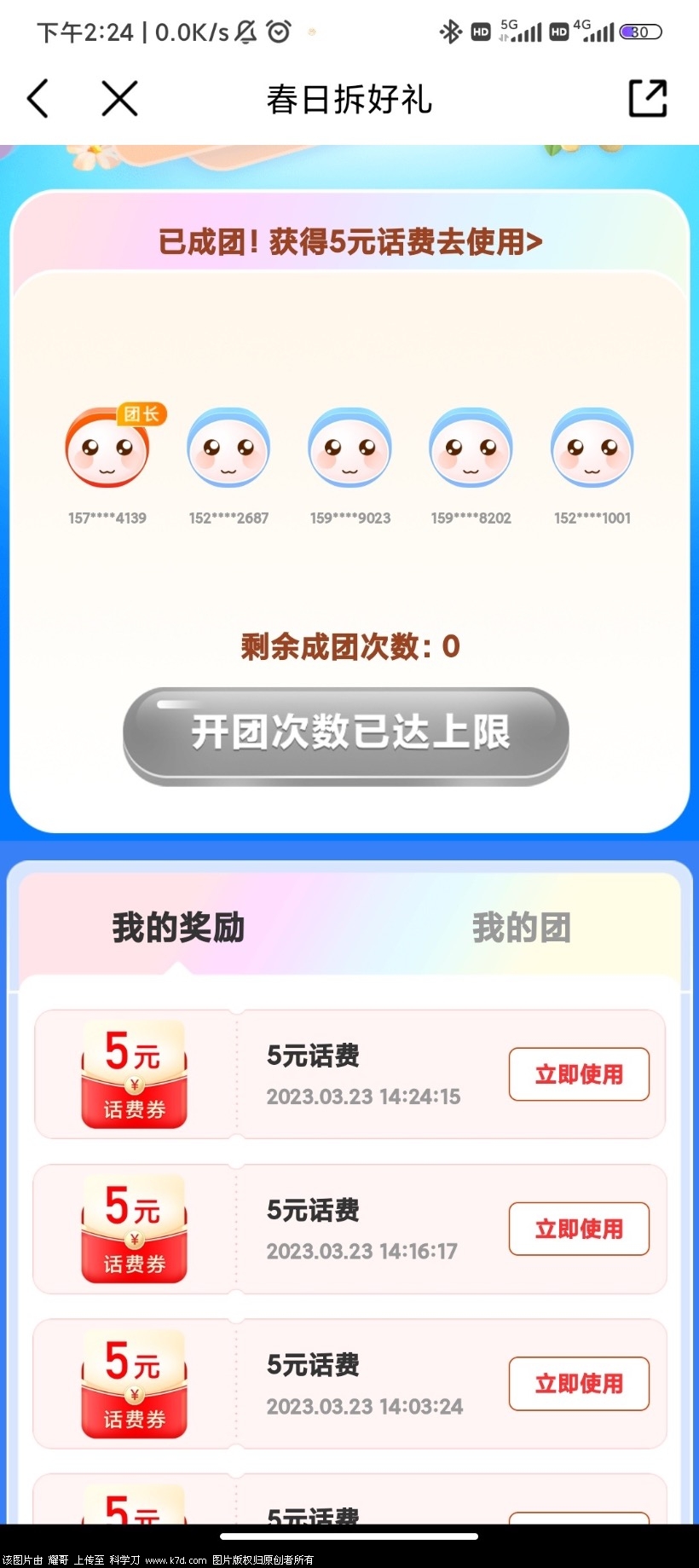Image resolution: width=699 pixels, height=1568 pixels.
Task: Tap the 开团次数已达上限 button
Action: coord(346,733)
